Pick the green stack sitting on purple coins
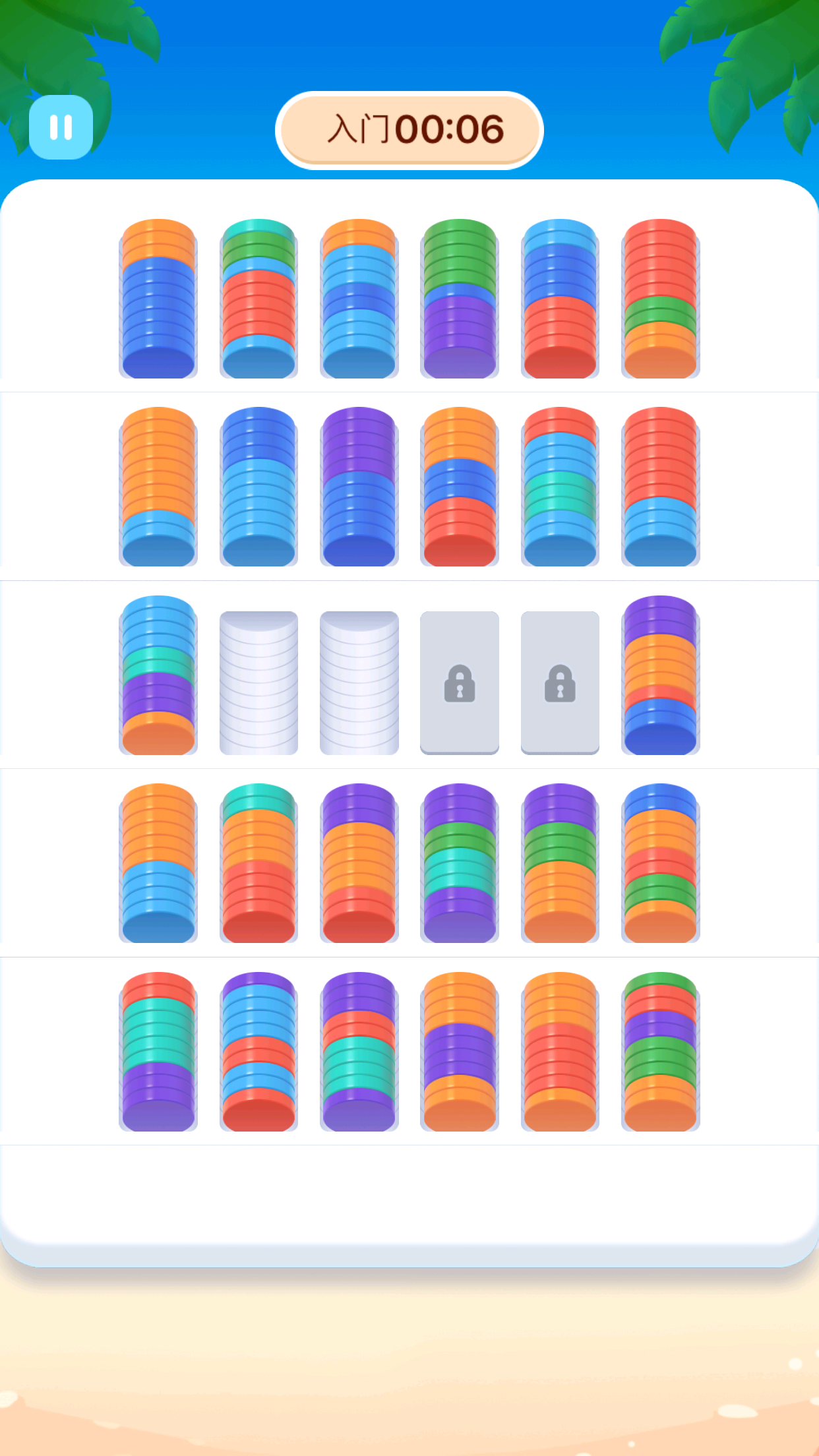The width and height of the screenshot is (819, 1456). pyautogui.click(x=460, y=299)
